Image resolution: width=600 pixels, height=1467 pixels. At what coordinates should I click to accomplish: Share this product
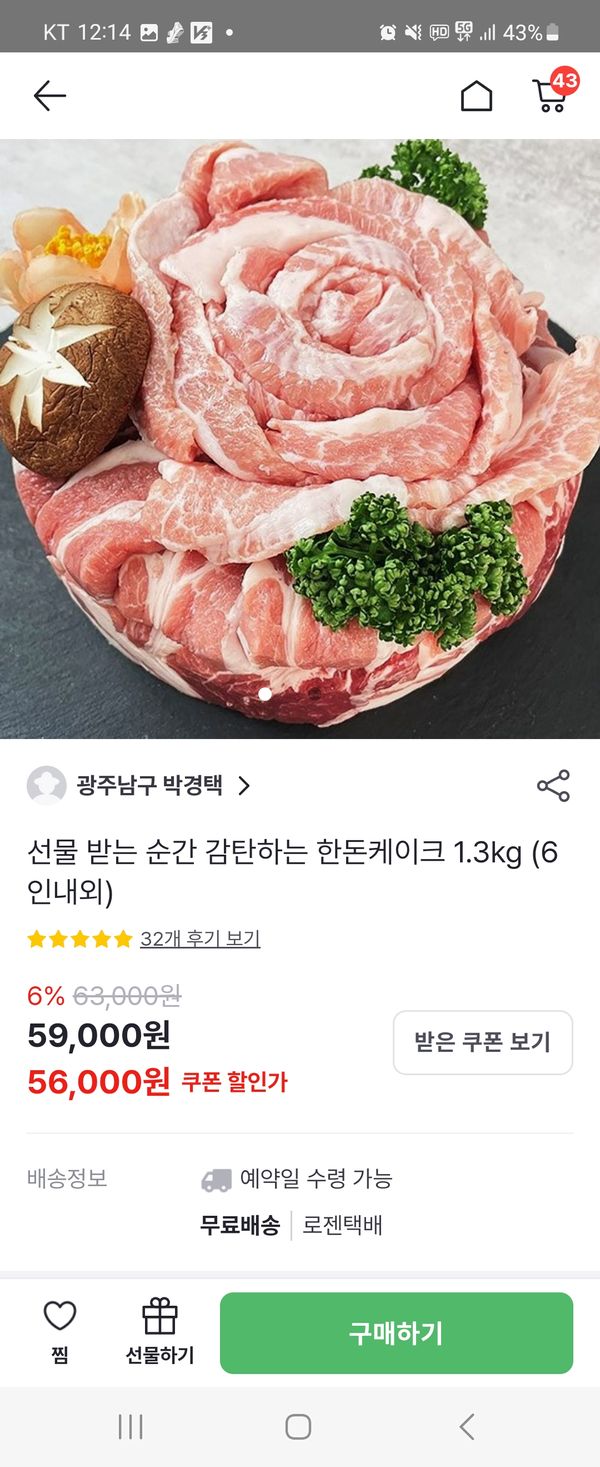(553, 786)
